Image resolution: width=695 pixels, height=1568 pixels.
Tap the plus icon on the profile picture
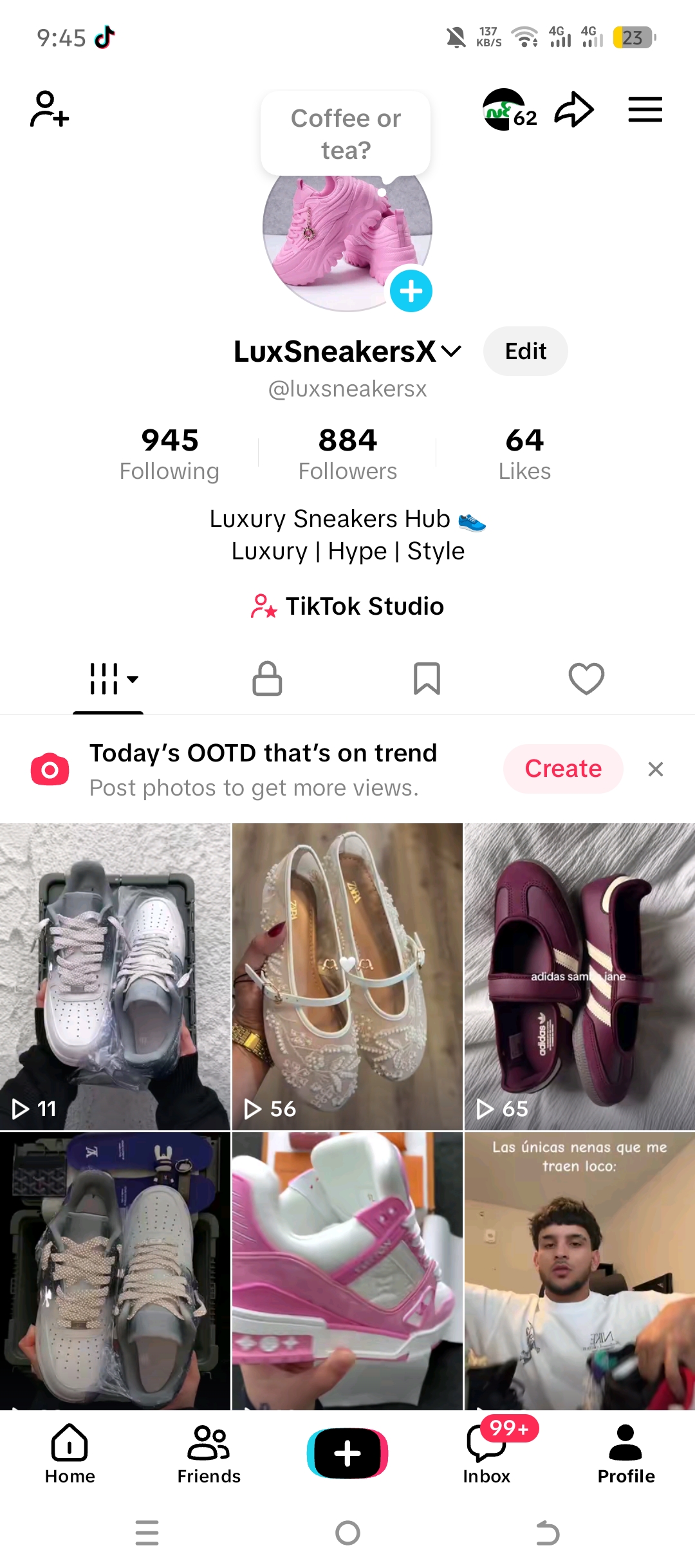coord(411,290)
